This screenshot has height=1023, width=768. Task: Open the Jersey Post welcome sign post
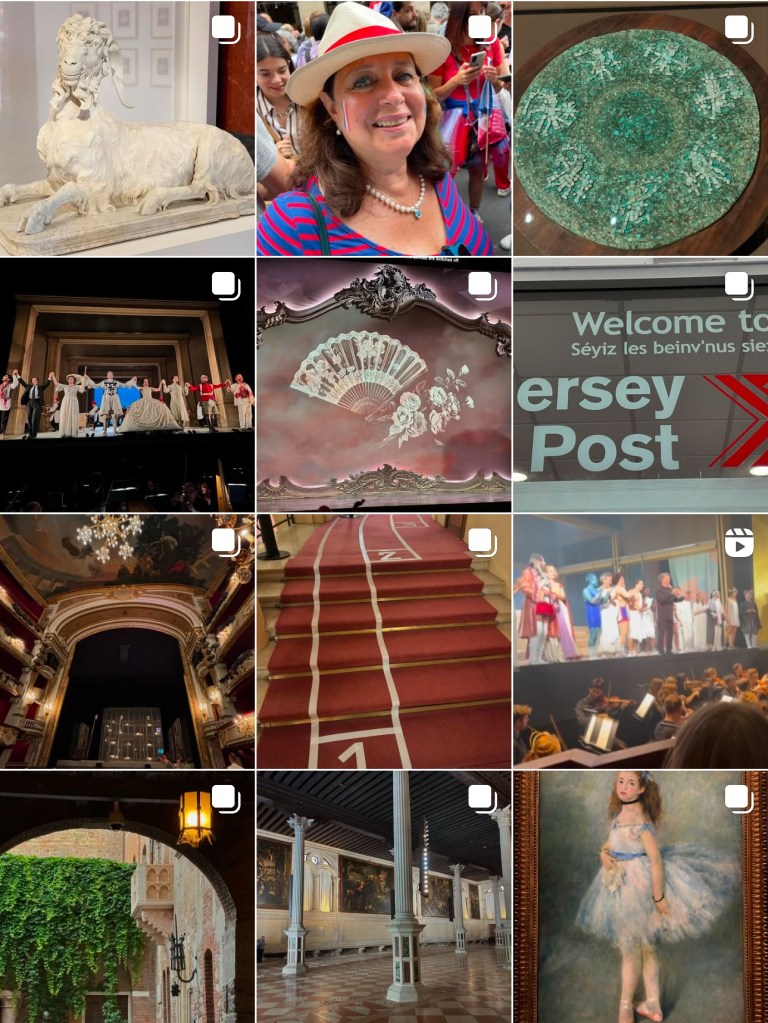640,385
